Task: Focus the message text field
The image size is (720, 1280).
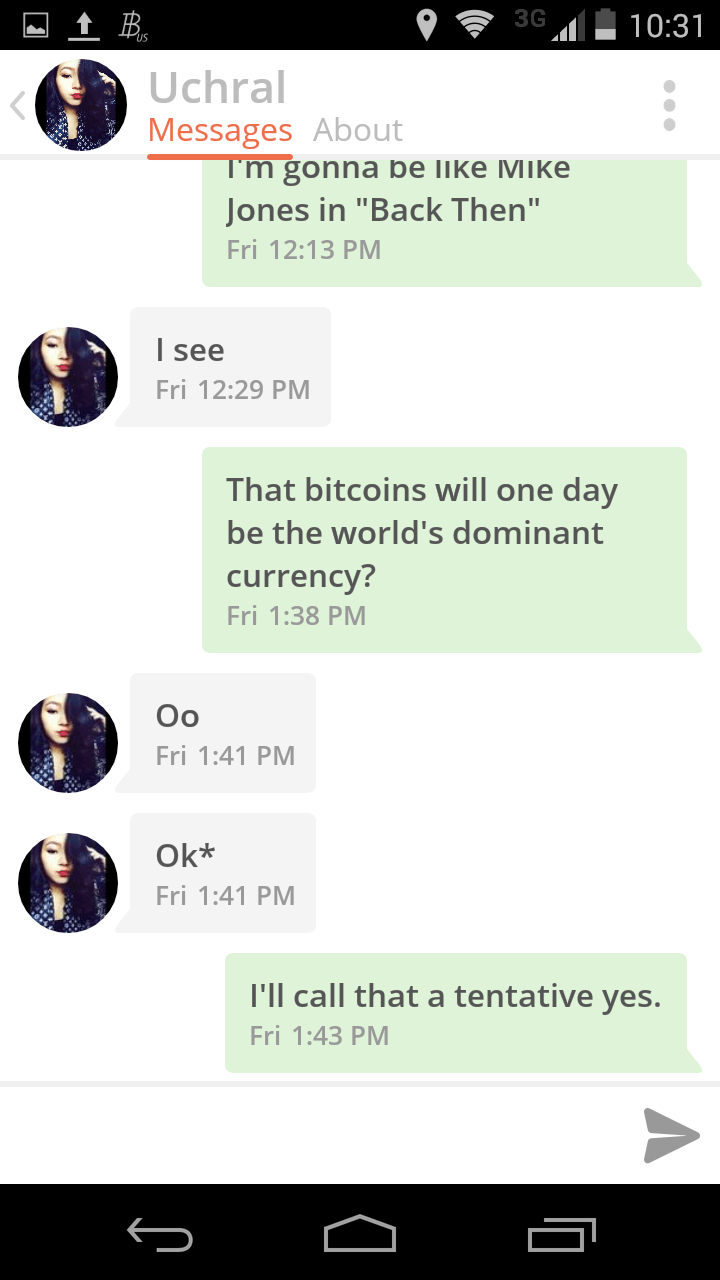Action: point(310,1135)
